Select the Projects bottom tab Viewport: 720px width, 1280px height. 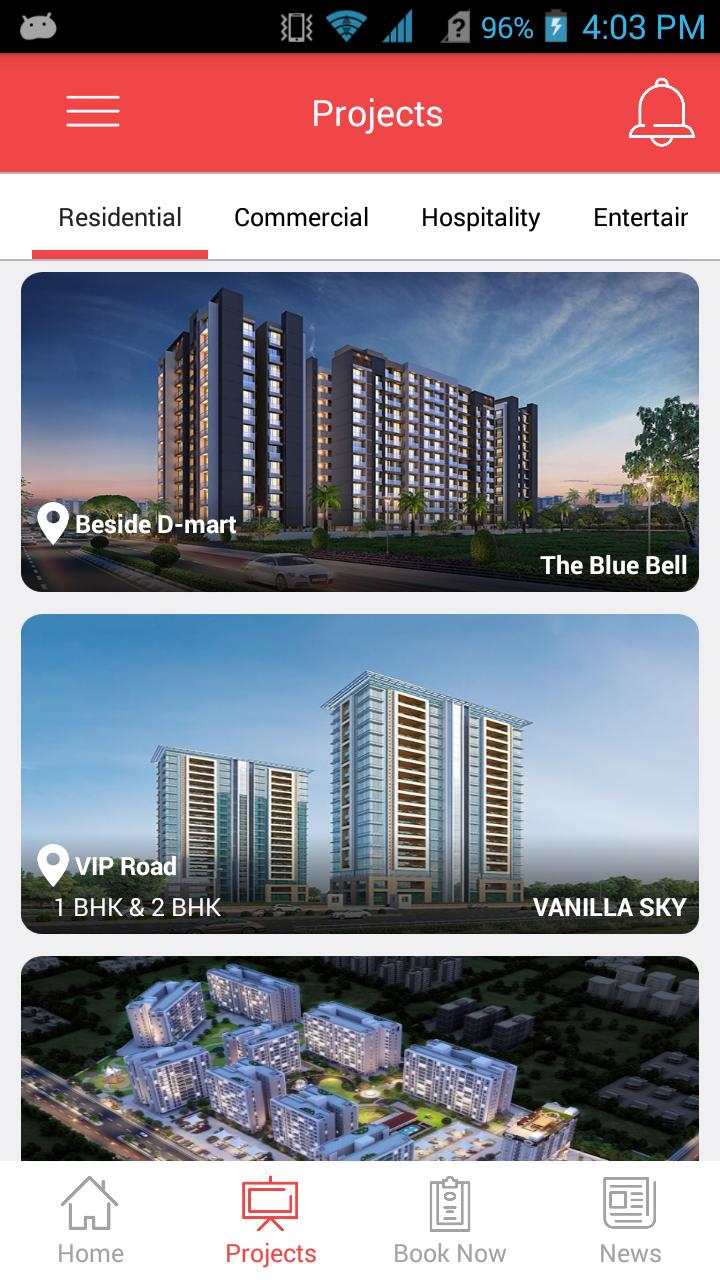click(270, 1220)
